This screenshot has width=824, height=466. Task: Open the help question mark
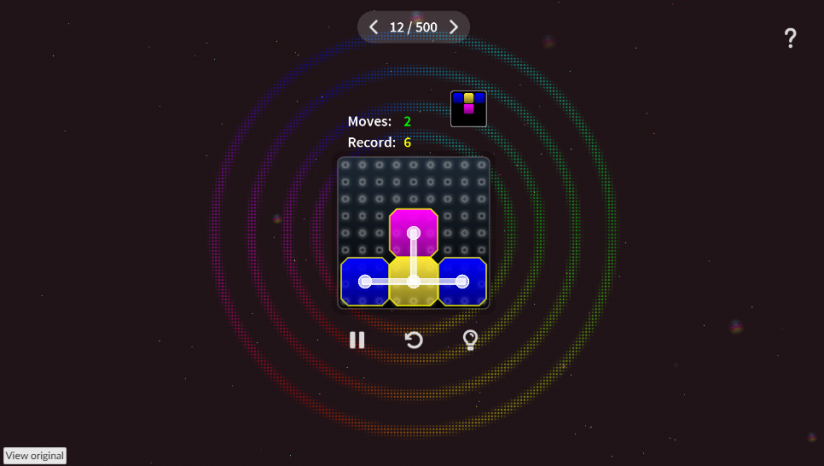coord(790,39)
